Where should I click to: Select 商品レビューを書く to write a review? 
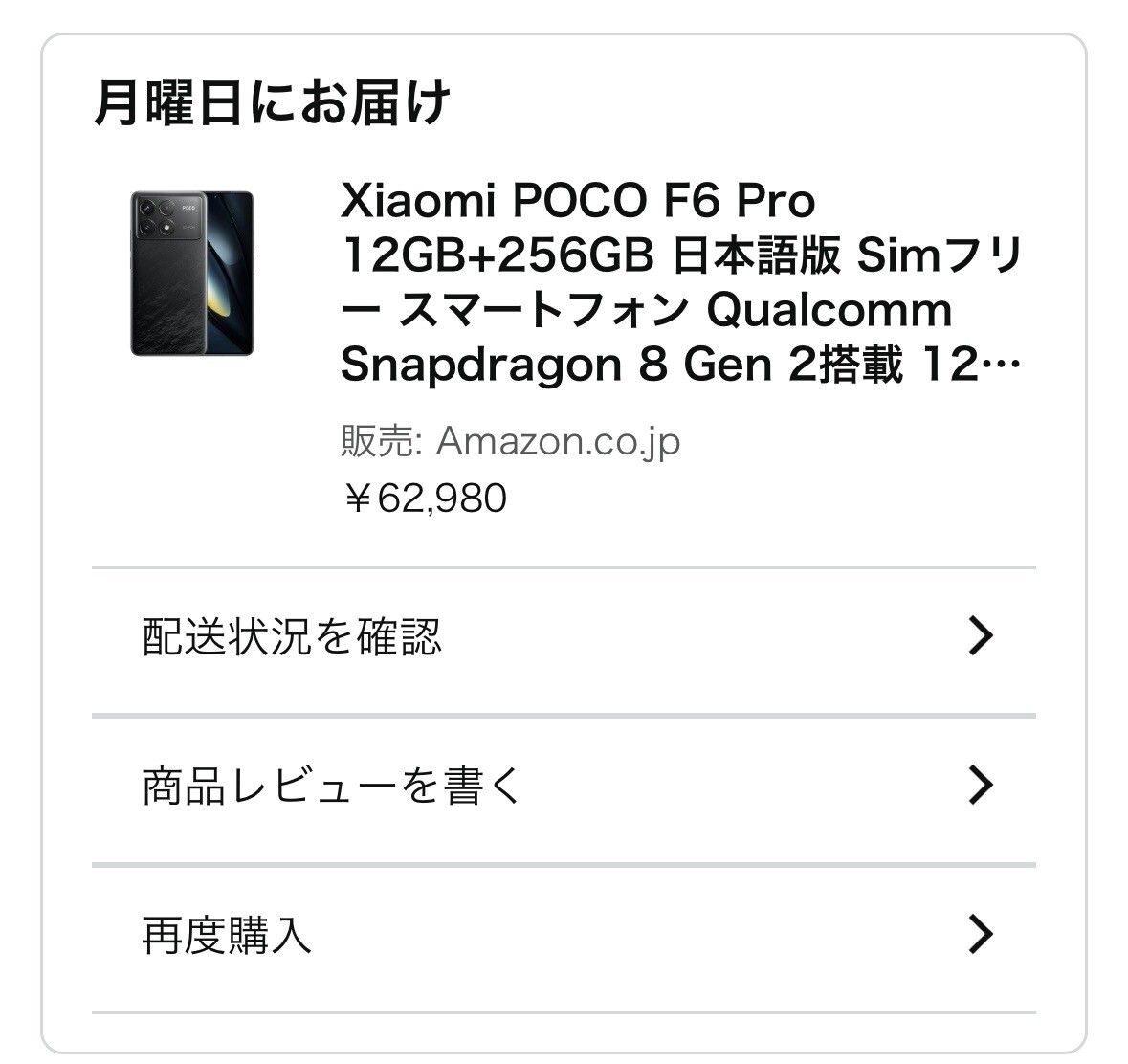[x=564, y=787]
